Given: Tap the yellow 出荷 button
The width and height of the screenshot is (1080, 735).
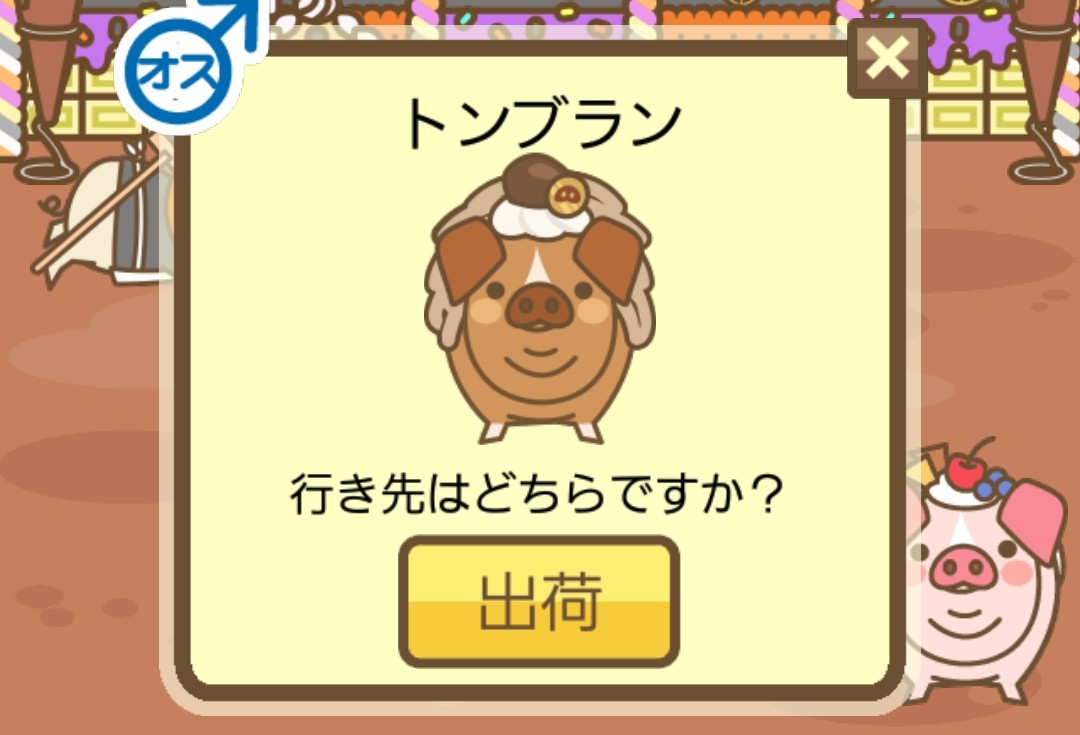Looking at the screenshot, I should (539, 602).
